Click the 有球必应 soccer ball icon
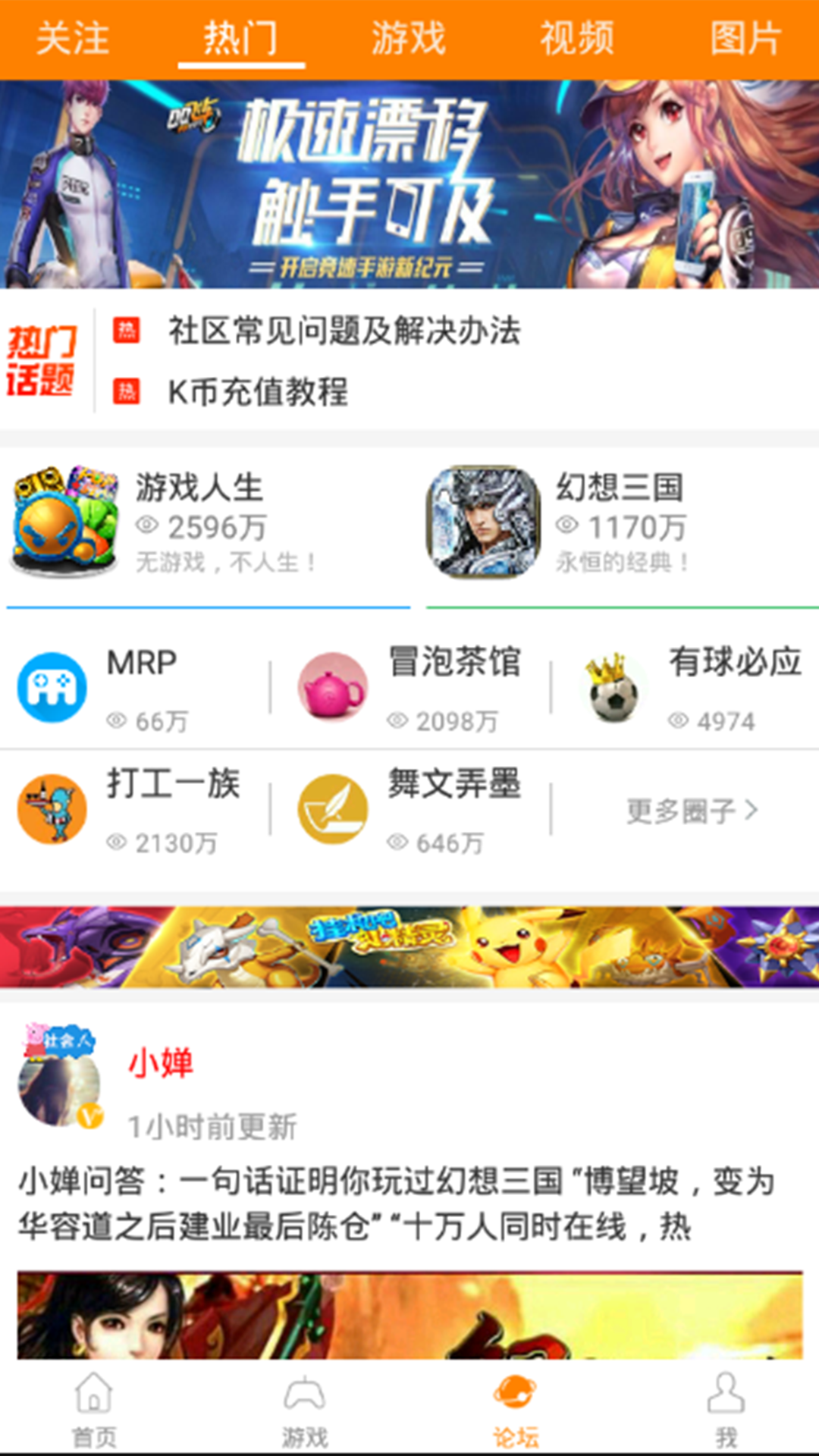This screenshot has height=1456, width=819. point(614,686)
